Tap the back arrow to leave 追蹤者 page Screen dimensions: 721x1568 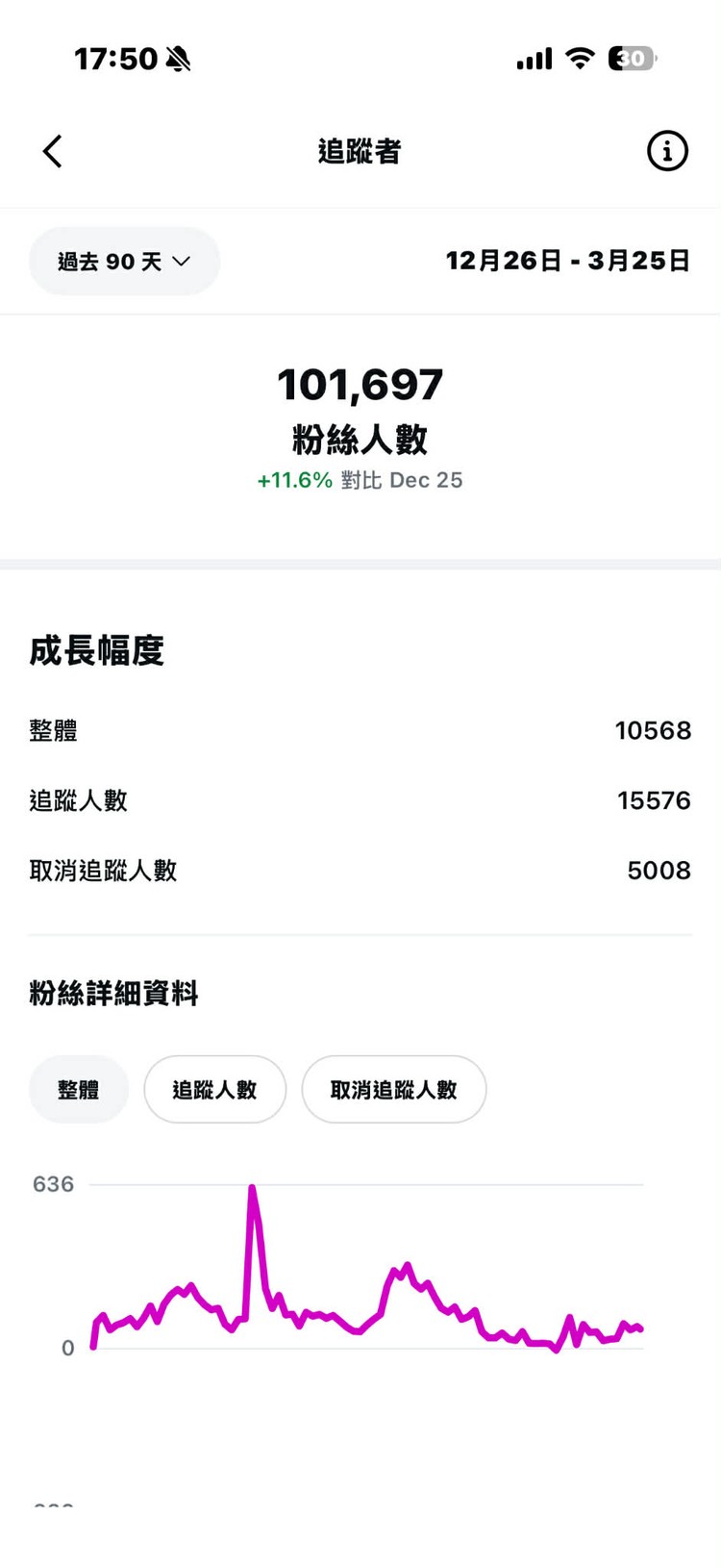(53, 151)
